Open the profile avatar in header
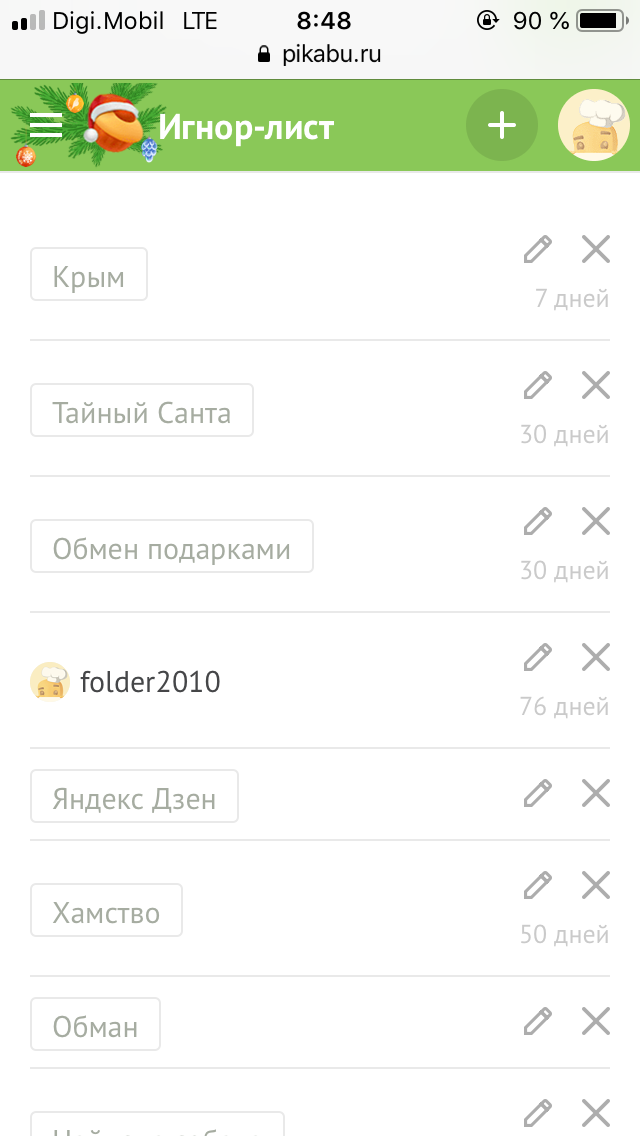The image size is (640, 1136). coord(593,126)
